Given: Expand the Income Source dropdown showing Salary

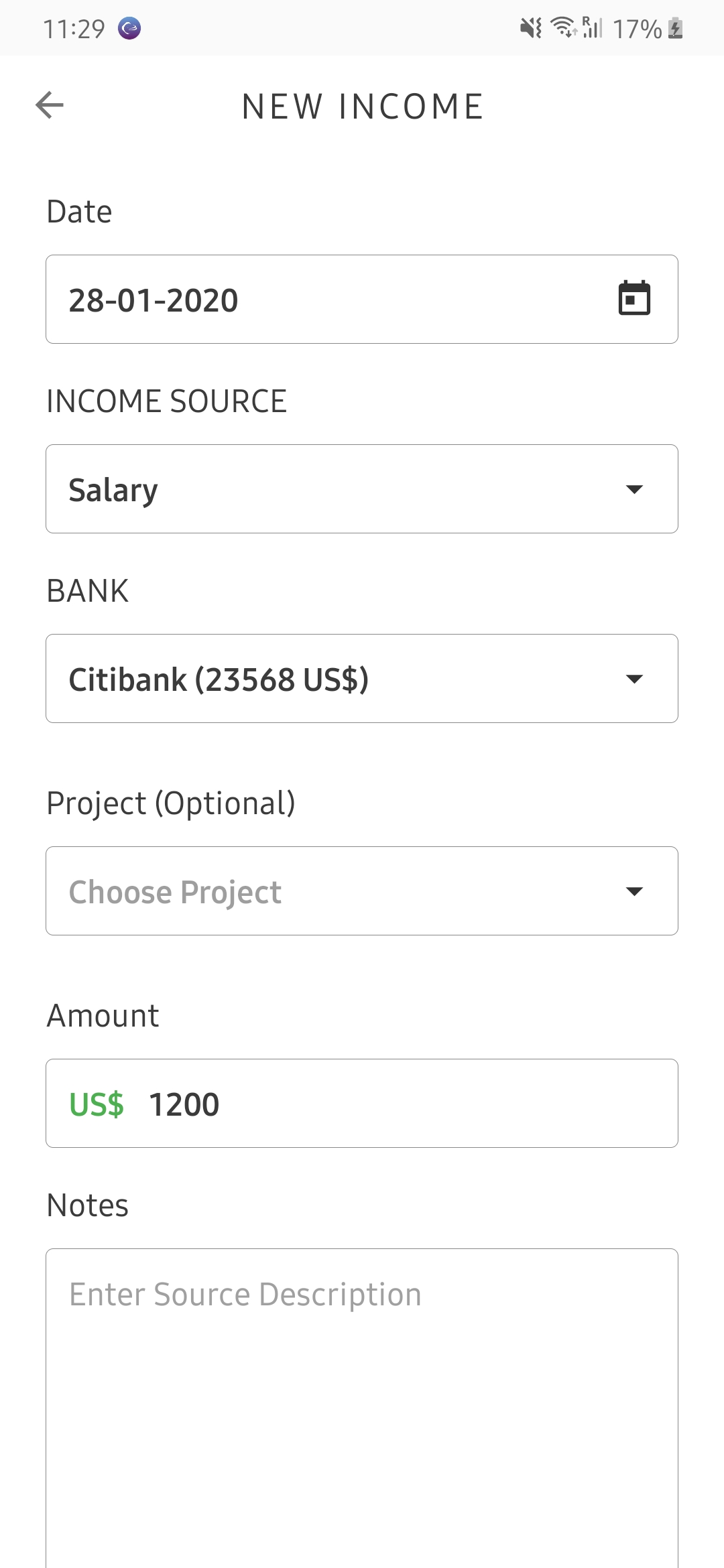Looking at the screenshot, I should tap(362, 489).
